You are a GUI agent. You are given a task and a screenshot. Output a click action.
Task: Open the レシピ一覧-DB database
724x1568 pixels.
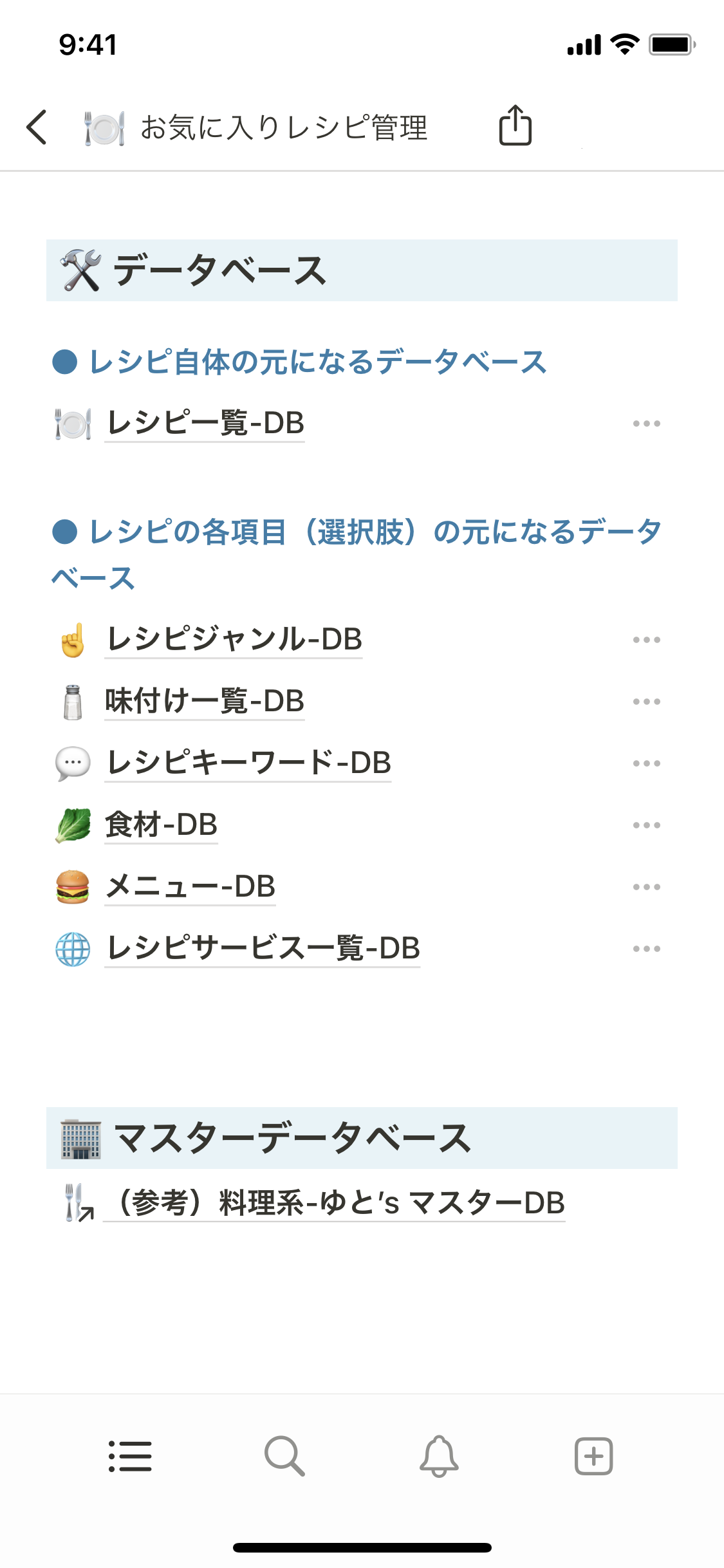(205, 424)
